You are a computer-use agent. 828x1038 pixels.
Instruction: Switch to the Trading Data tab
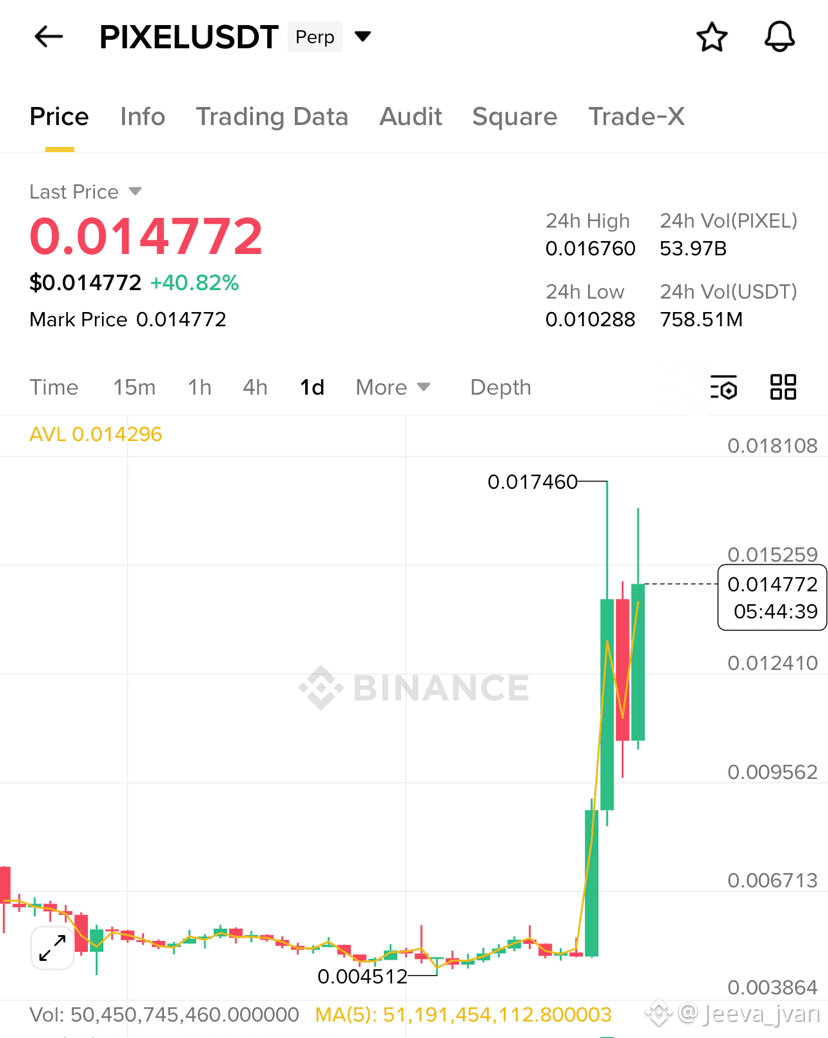(272, 117)
